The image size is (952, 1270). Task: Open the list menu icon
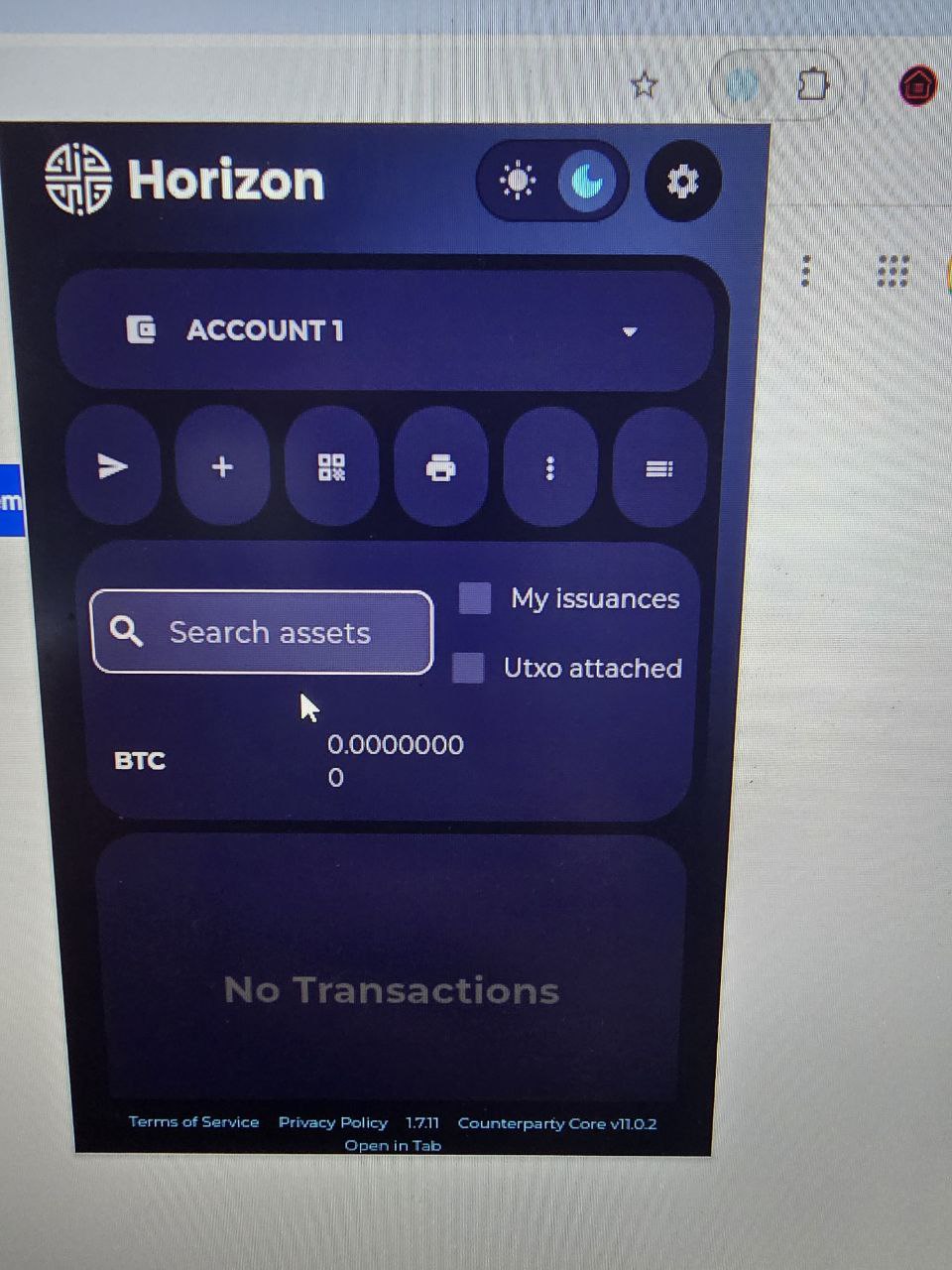pos(659,468)
